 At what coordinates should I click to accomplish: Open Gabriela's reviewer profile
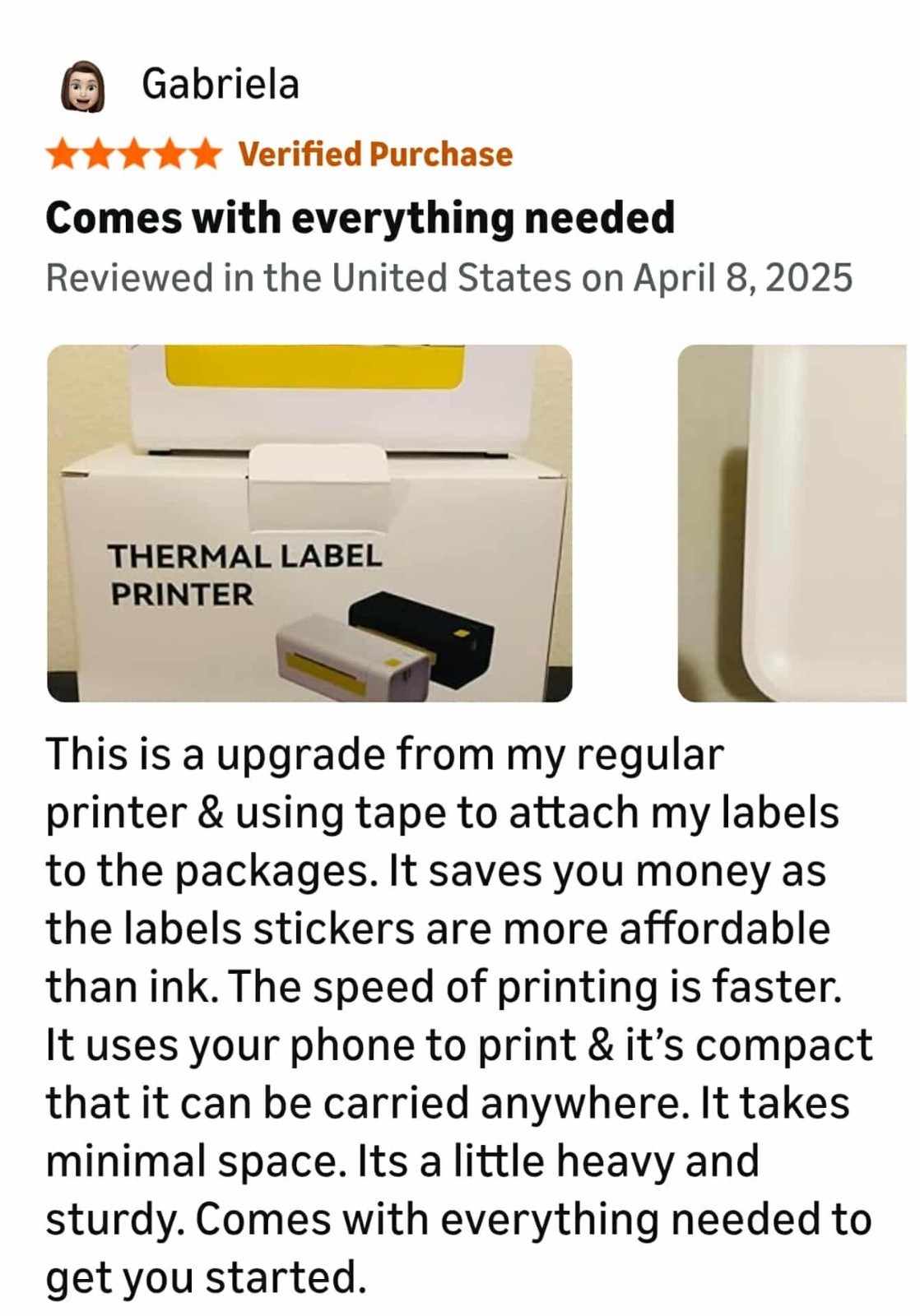click(219, 84)
